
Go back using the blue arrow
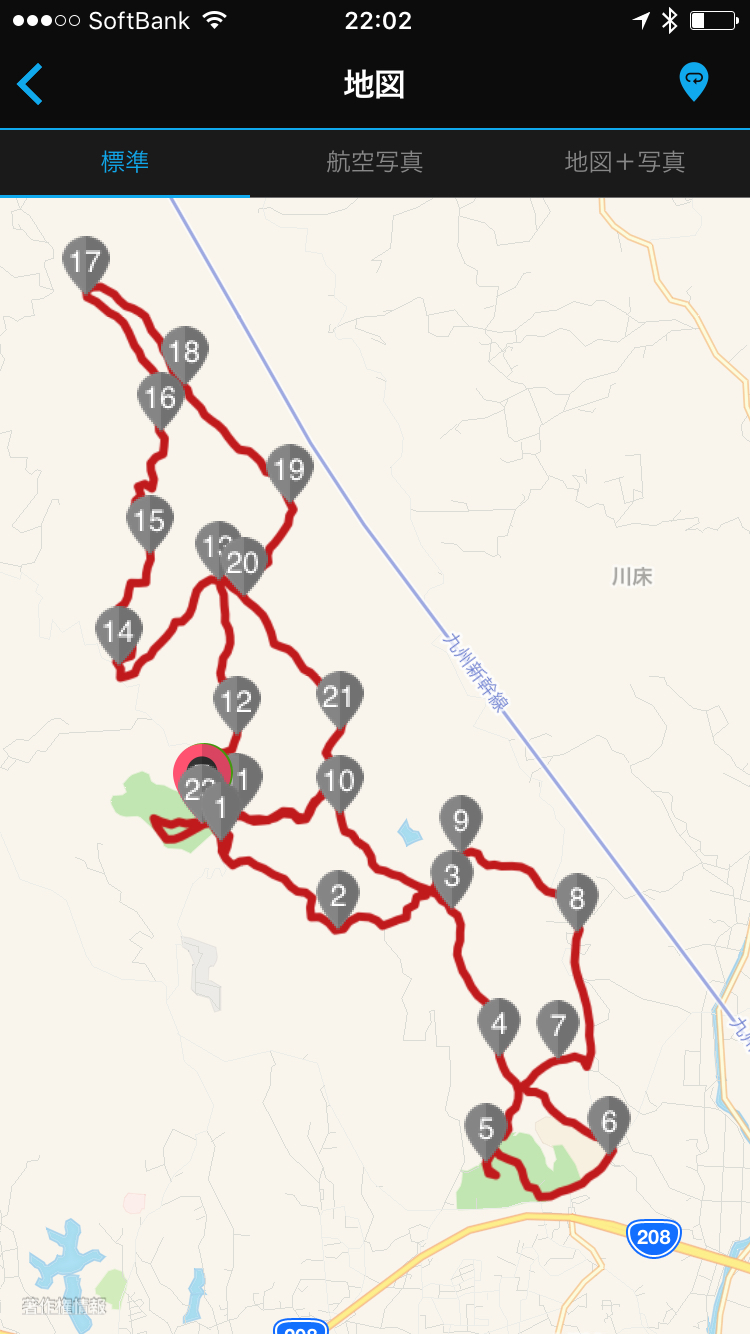(x=30, y=84)
